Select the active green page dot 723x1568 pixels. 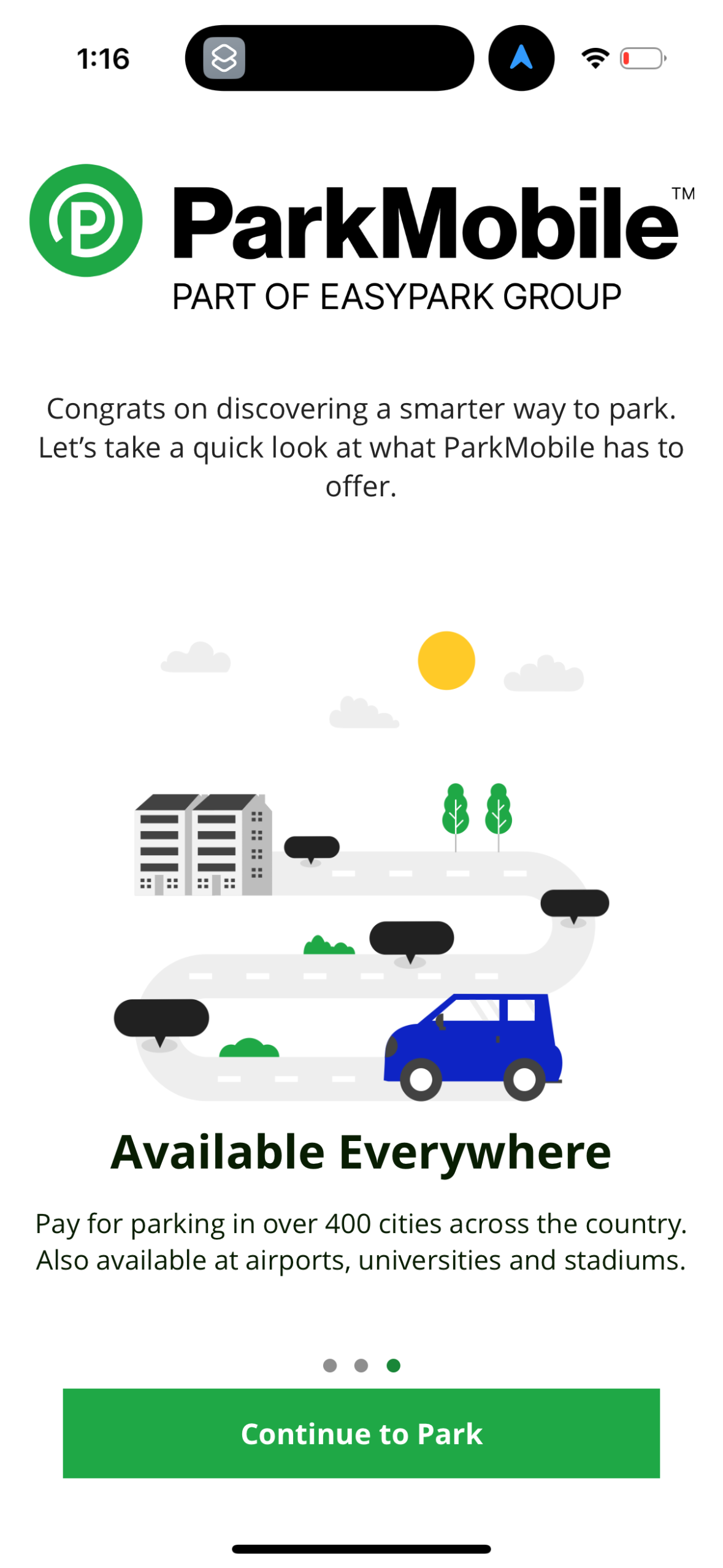tap(393, 1366)
